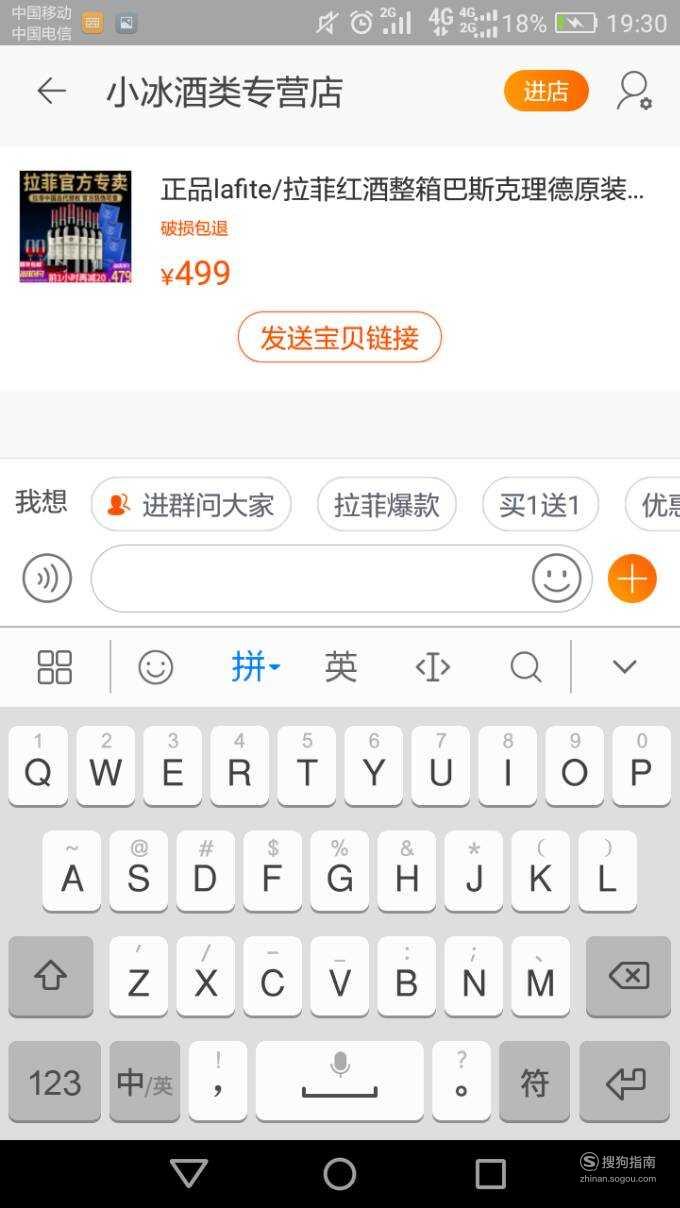Open the seller profile settings icon
This screenshot has width=680, height=1208.
[634, 91]
